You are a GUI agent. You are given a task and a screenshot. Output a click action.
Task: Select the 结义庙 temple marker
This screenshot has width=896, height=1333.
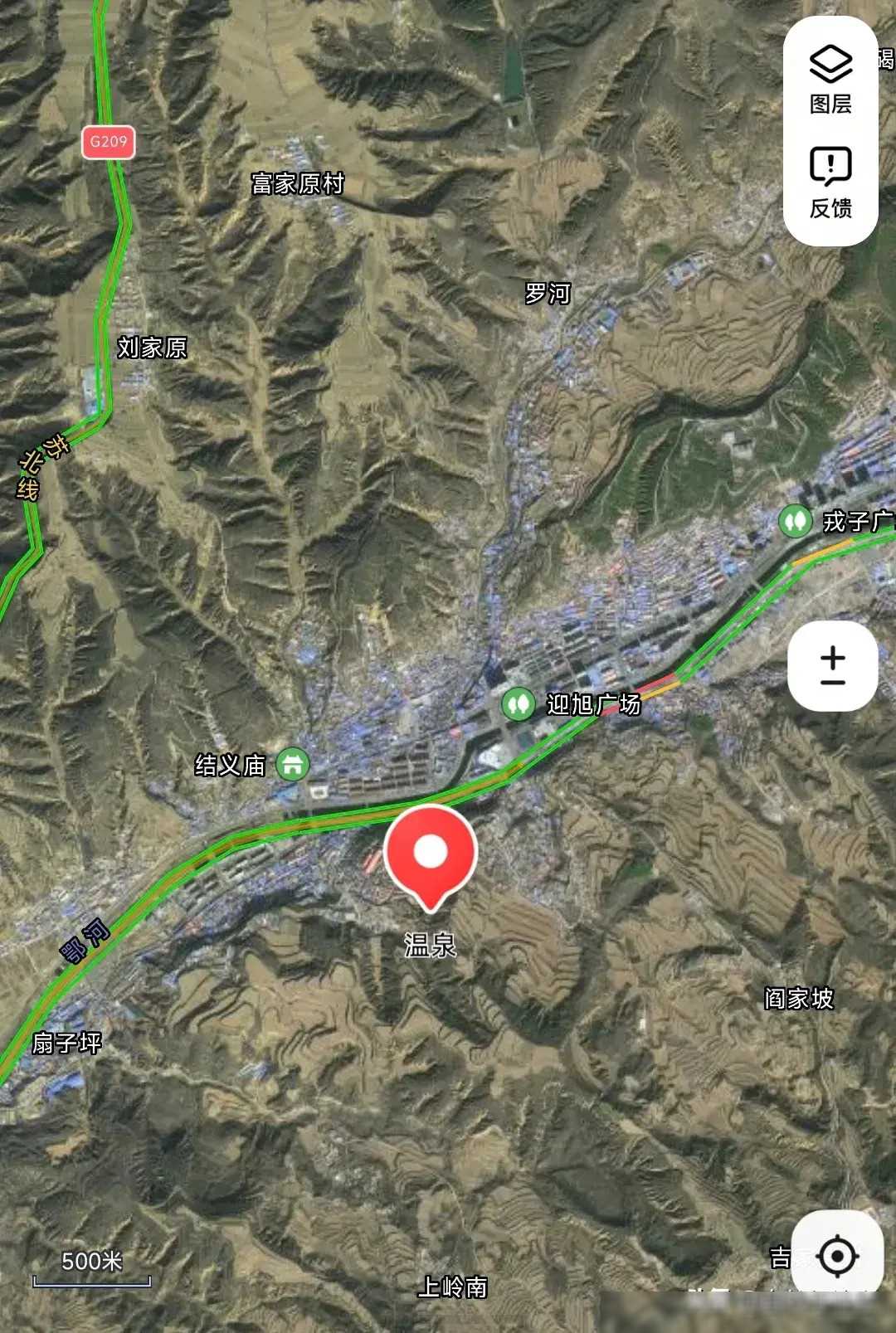pyautogui.click(x=293, y=764)
